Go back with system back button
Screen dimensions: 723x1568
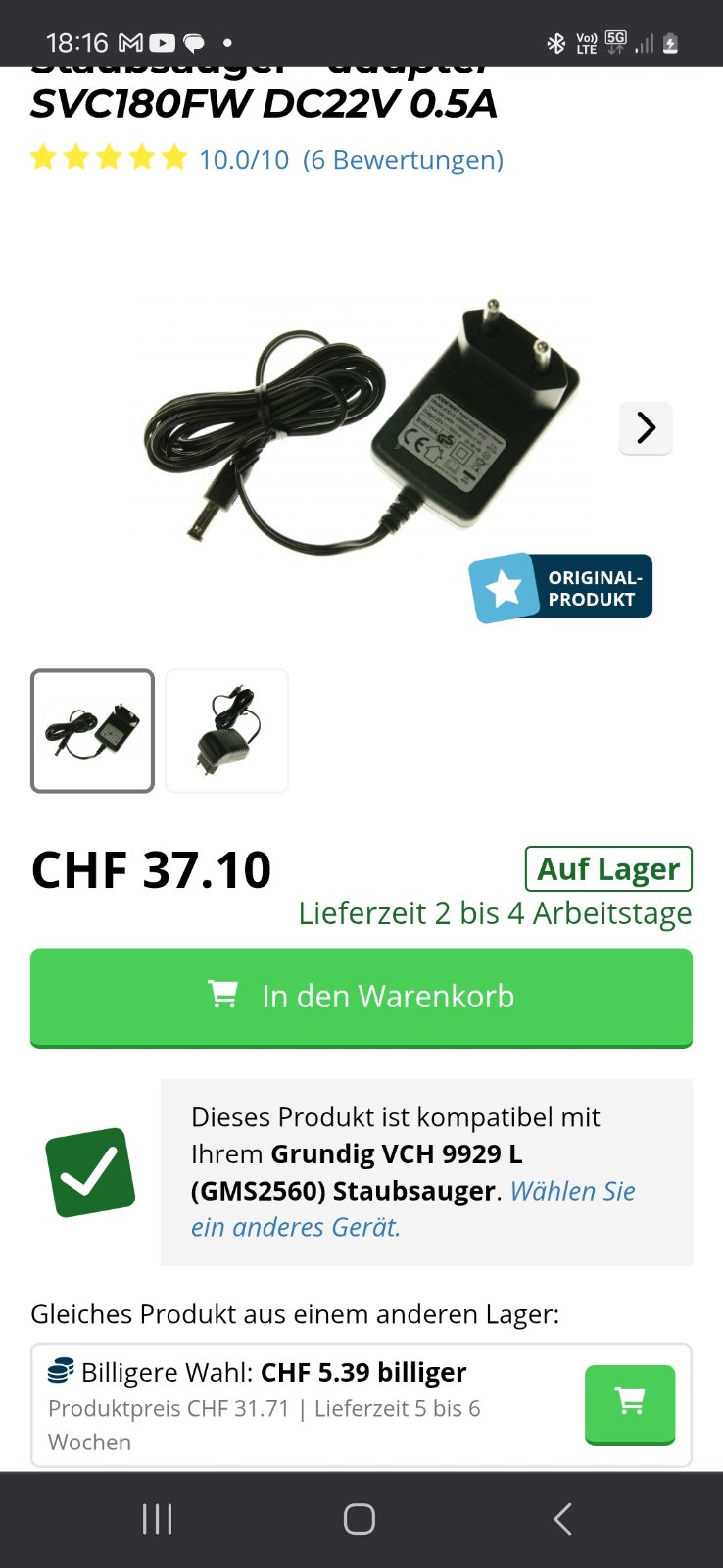click(x=562, y=1520)
